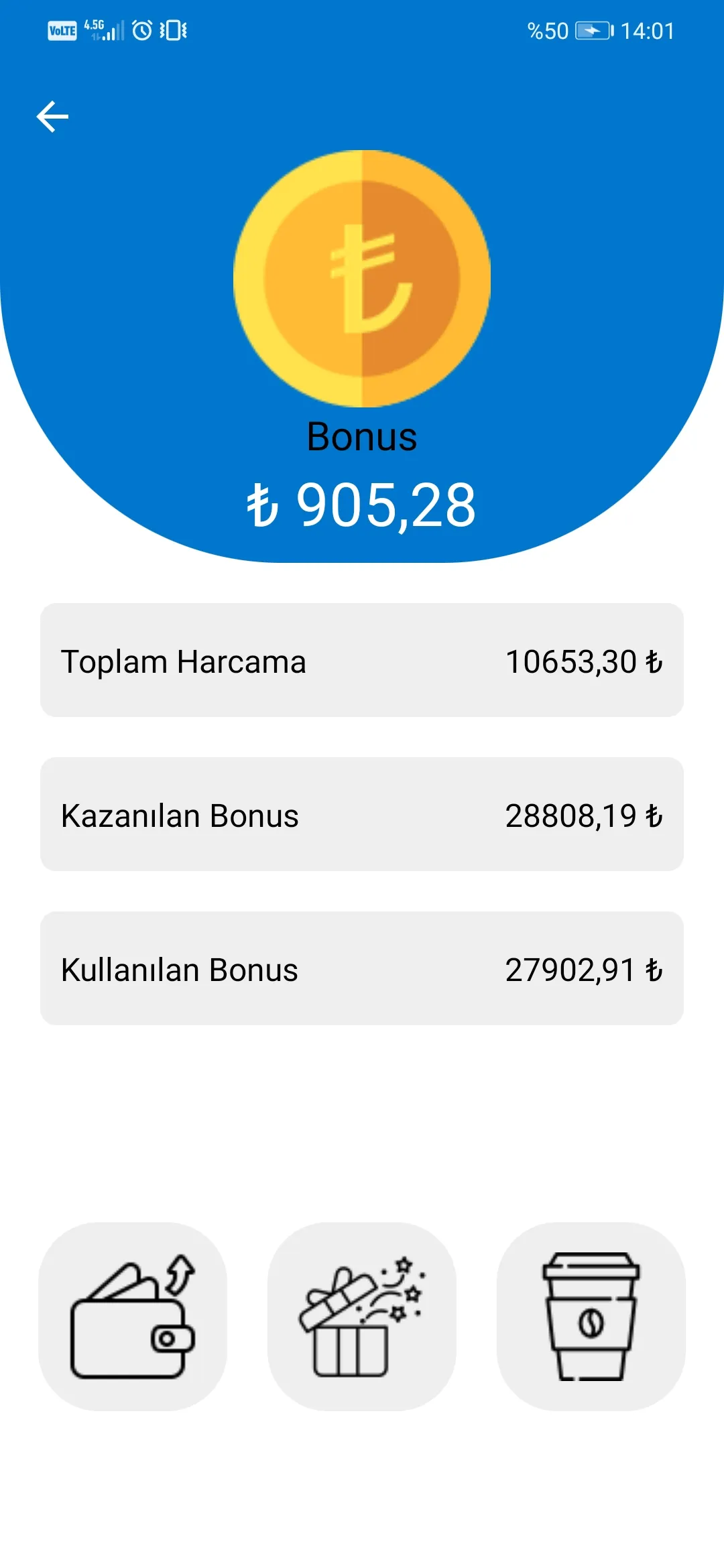This screenshot has width=724, height=1568.
Task: Open the gift box rewards button
Action: (362, 1317)
